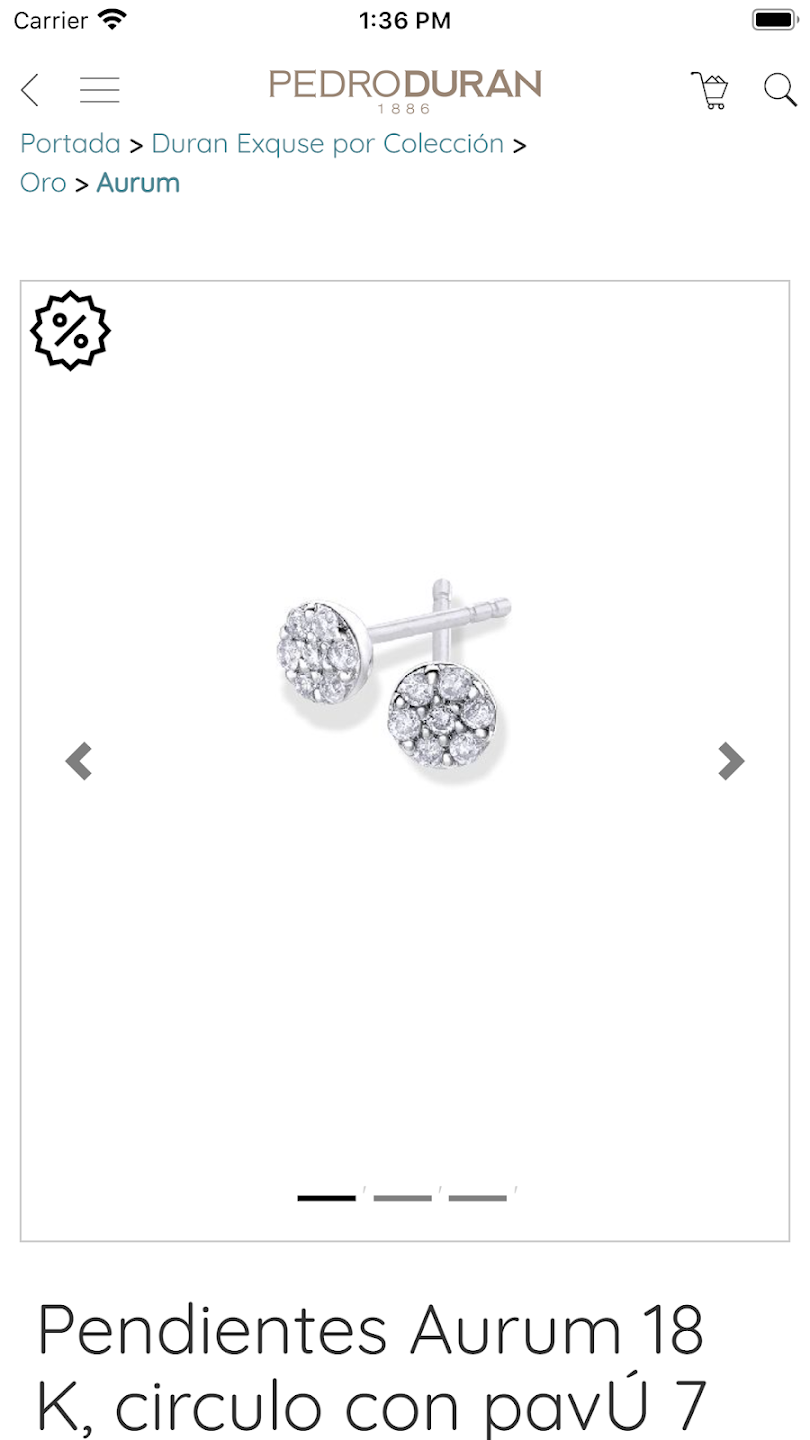Go to Portada breadcrumb link
This screenshot has height=1440, width=810.
70,144
